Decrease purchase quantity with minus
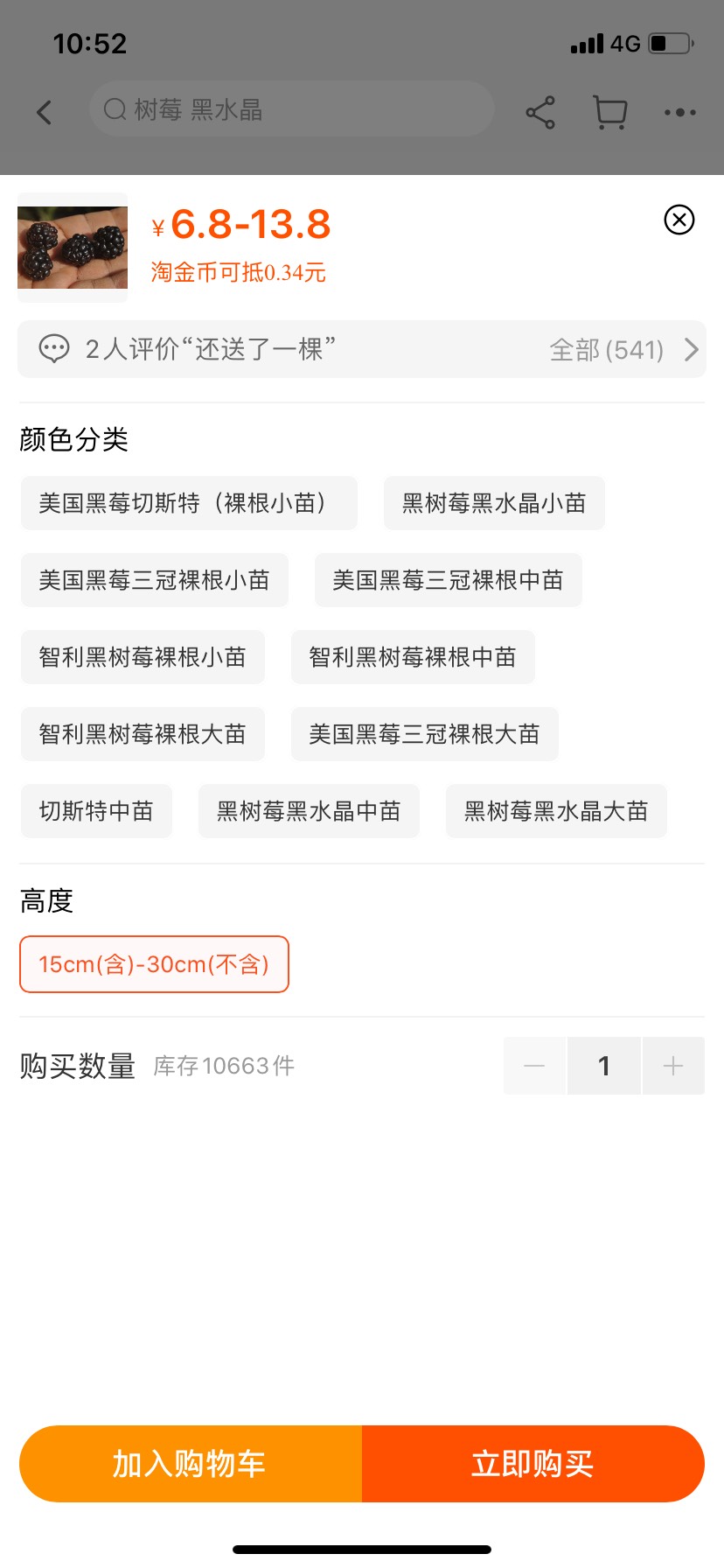 click(x=534, y=1066)
